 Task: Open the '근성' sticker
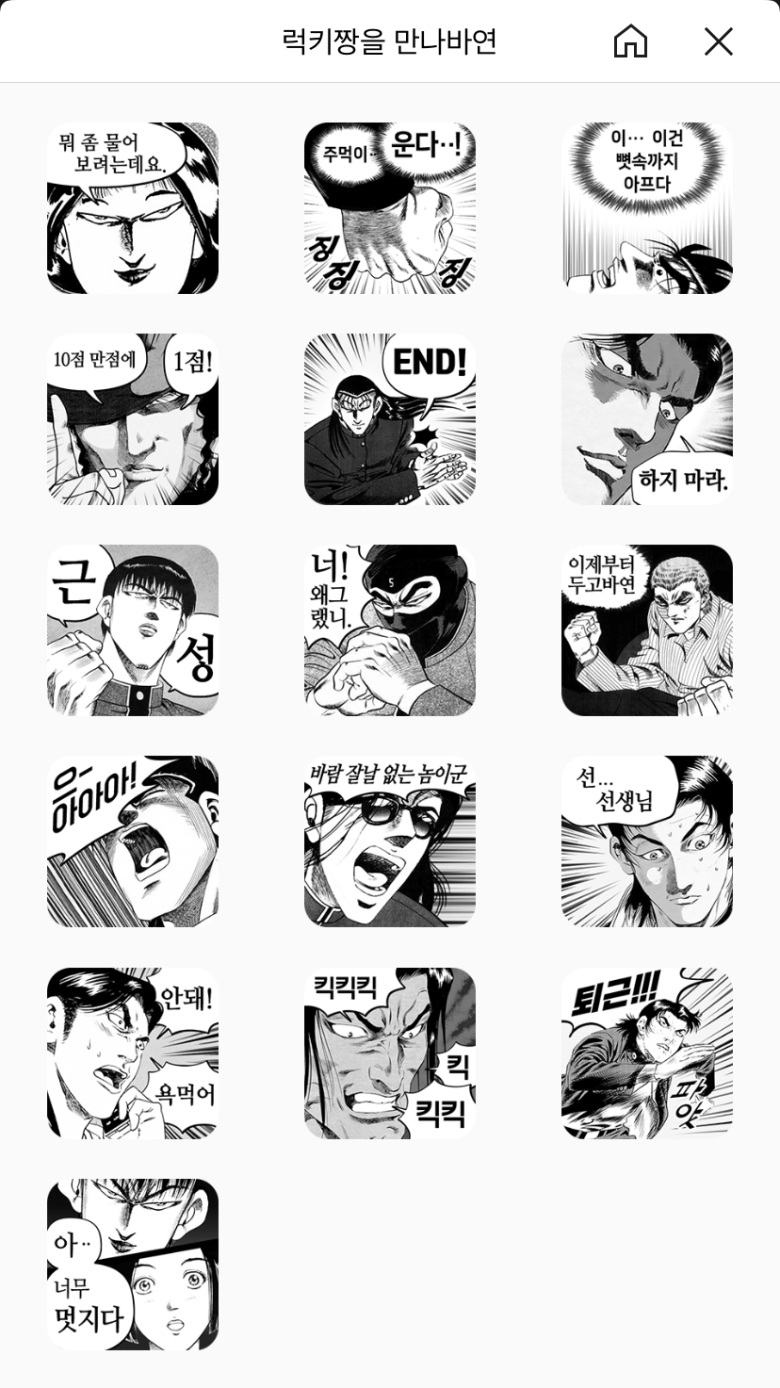click(x=133, y=630)
